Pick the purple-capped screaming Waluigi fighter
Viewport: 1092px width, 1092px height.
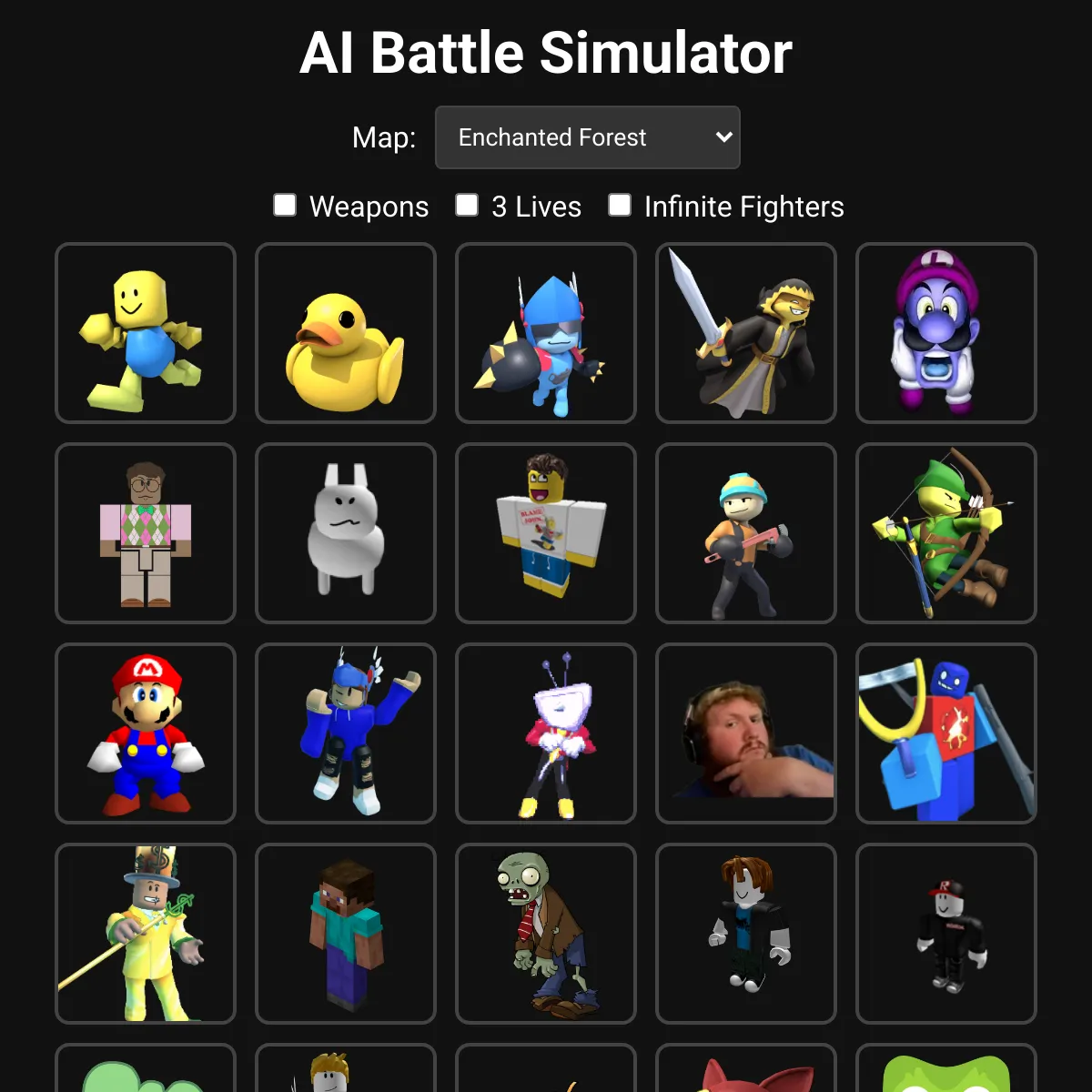(946, 333)
